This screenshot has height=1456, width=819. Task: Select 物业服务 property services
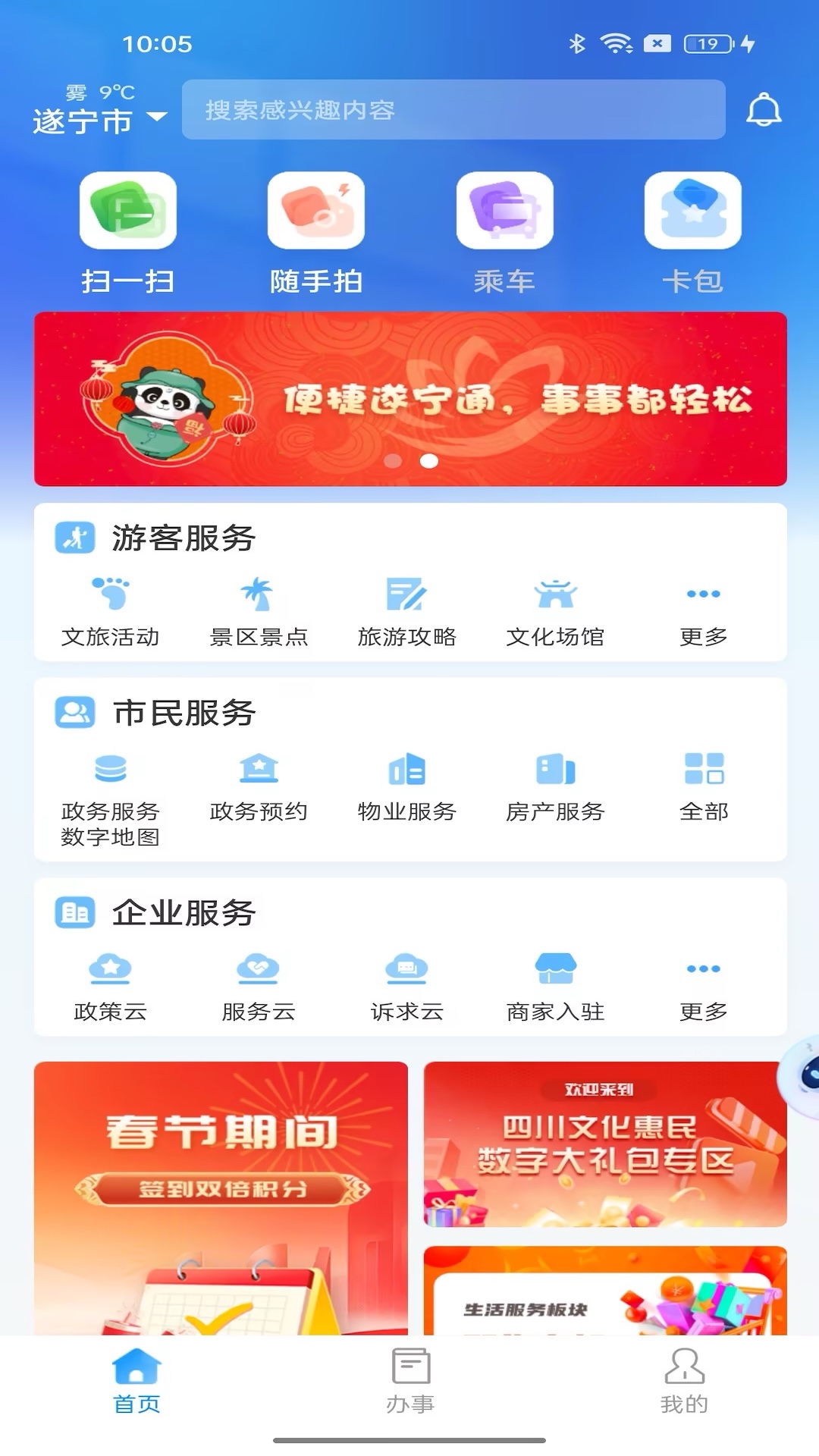tap(408, 786)
